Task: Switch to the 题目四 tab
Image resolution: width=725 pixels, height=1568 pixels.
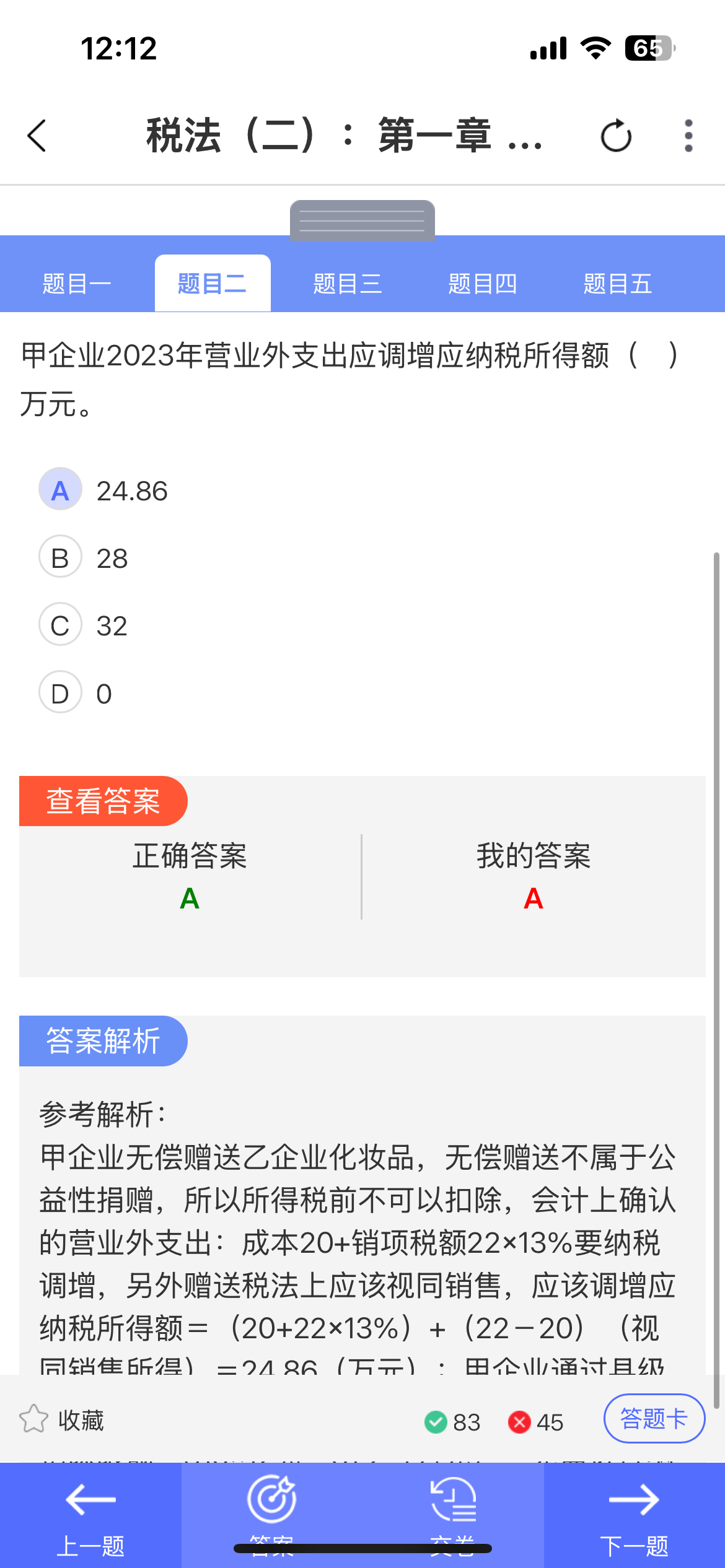Action: coord(482,284)
